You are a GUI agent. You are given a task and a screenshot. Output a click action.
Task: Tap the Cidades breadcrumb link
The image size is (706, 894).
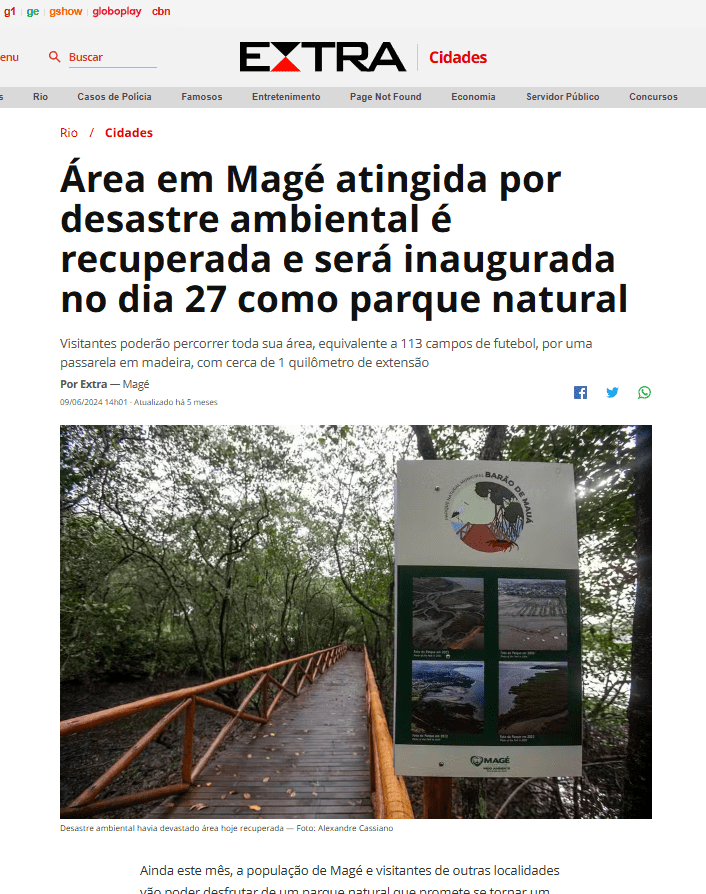click(x=129, y=133)
